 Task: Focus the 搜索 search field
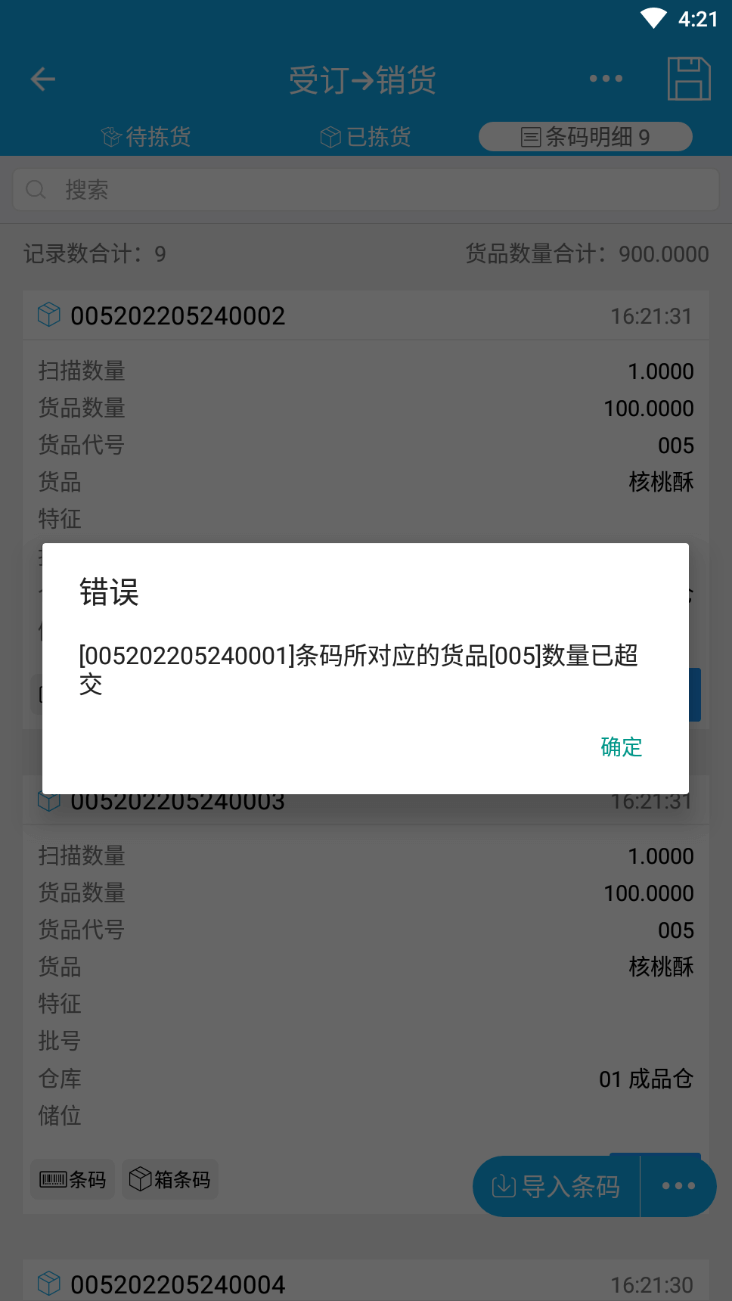coord(366,190)
